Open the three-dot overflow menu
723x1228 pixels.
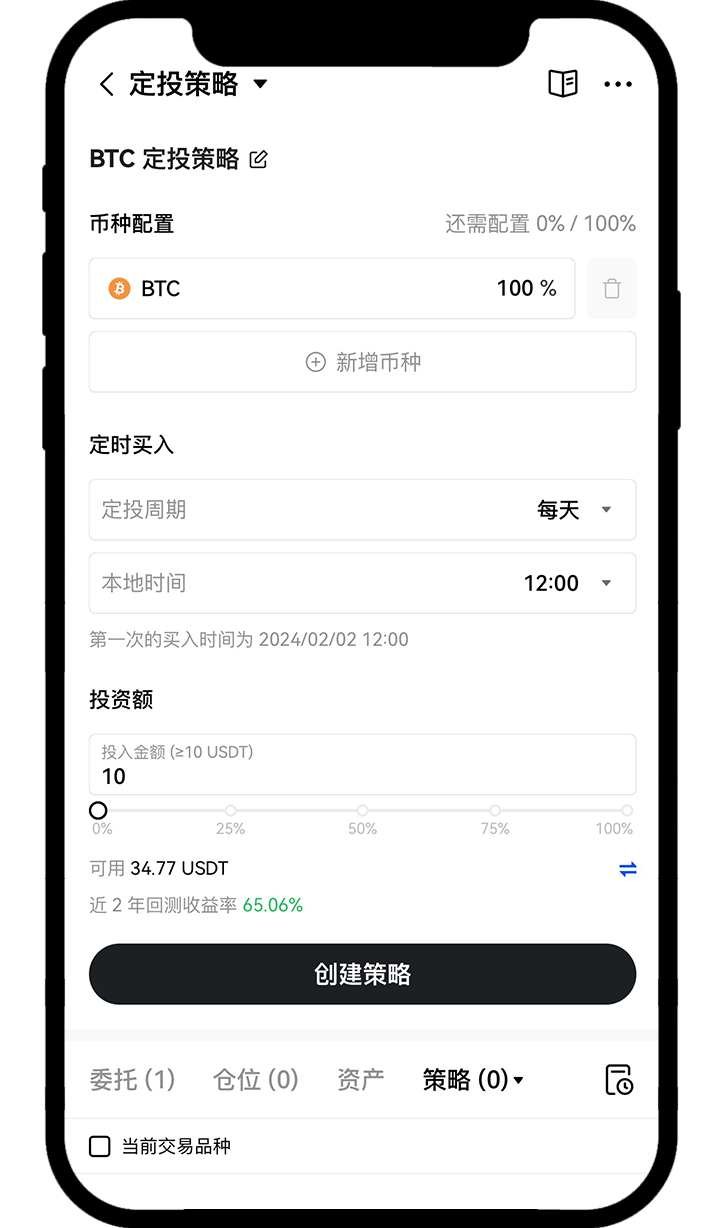coord(618,85)
